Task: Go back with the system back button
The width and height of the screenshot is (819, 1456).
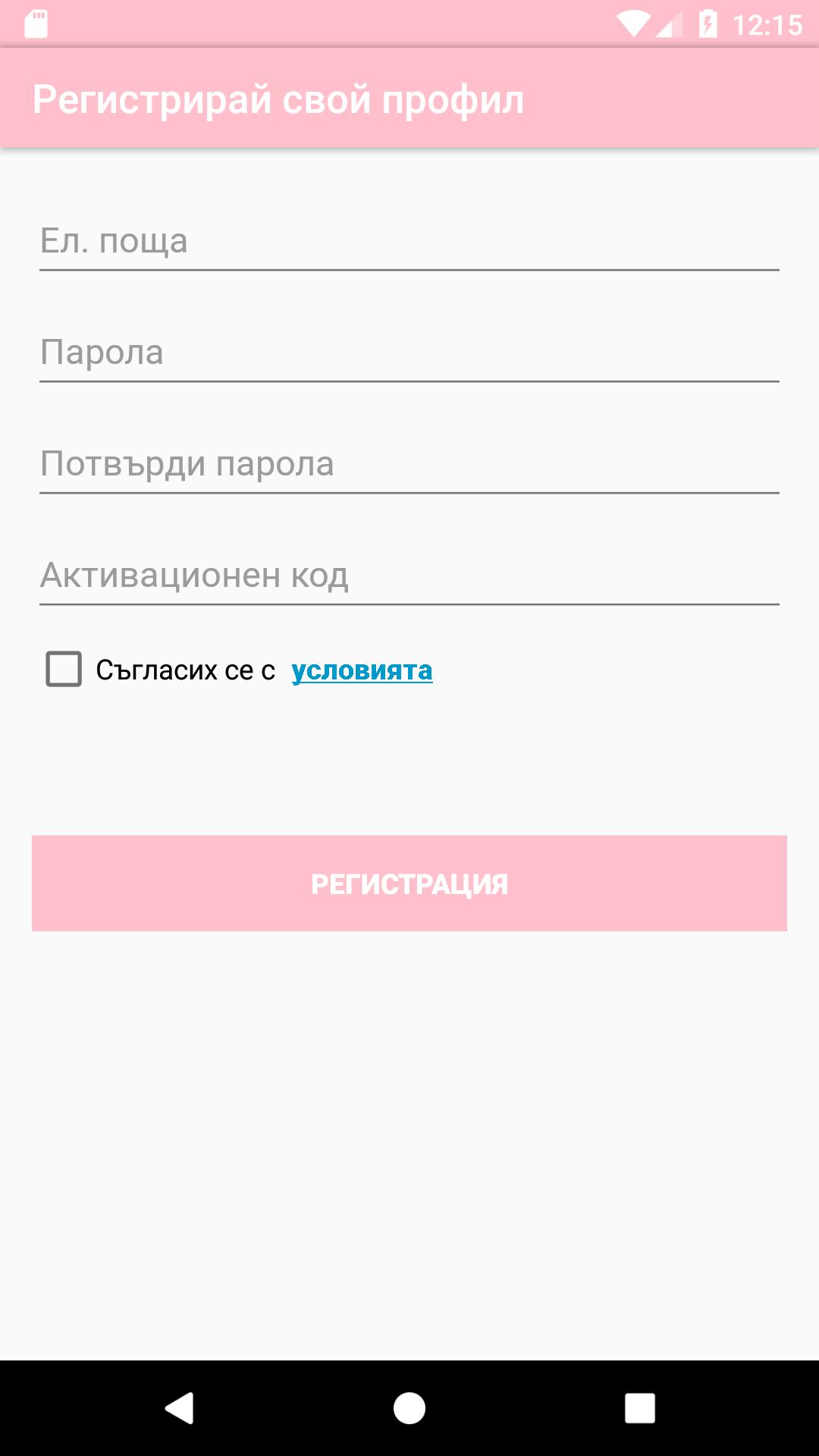Action: [180, 1408]
